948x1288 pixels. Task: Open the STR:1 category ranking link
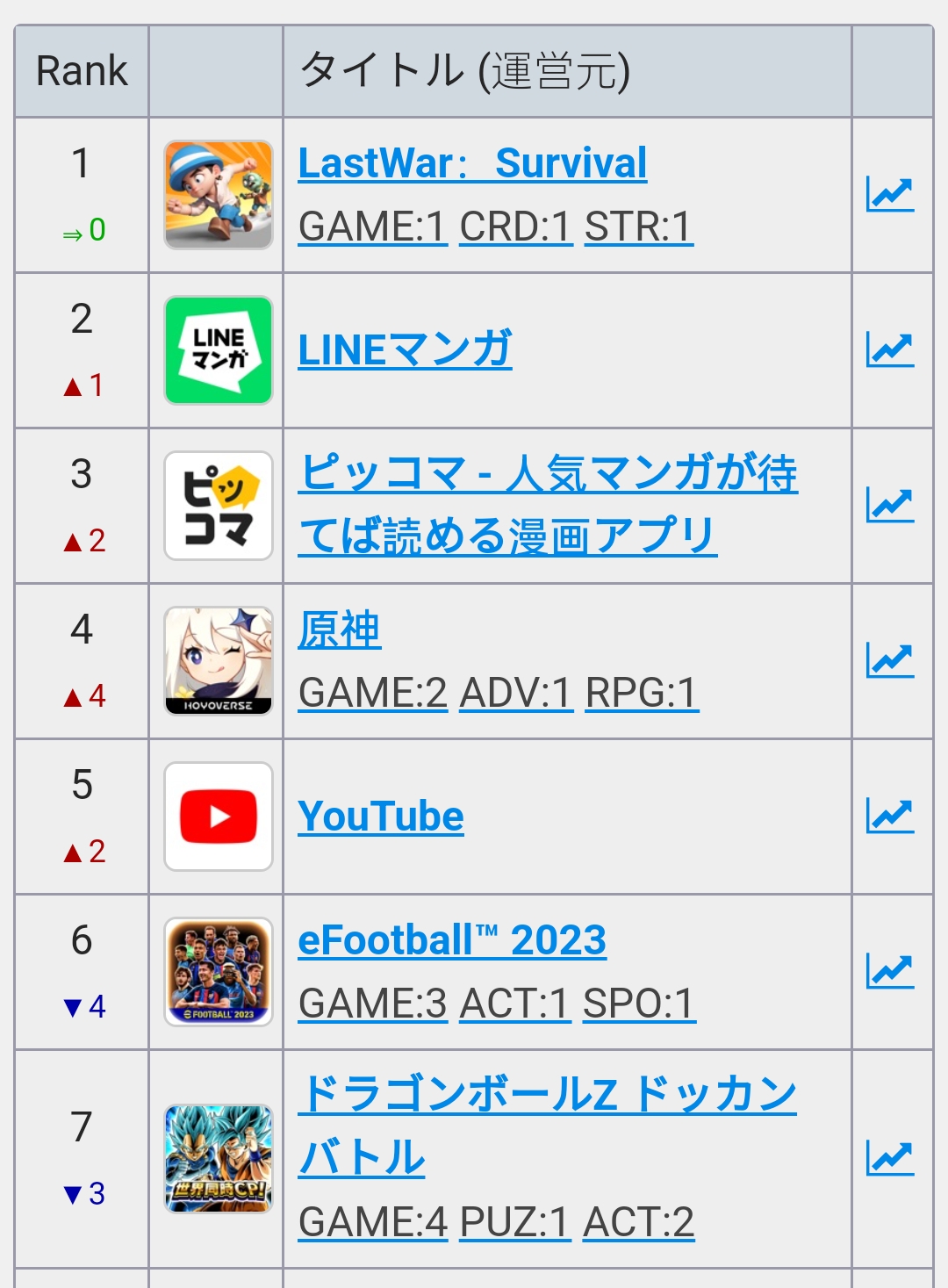click(639, 227)
